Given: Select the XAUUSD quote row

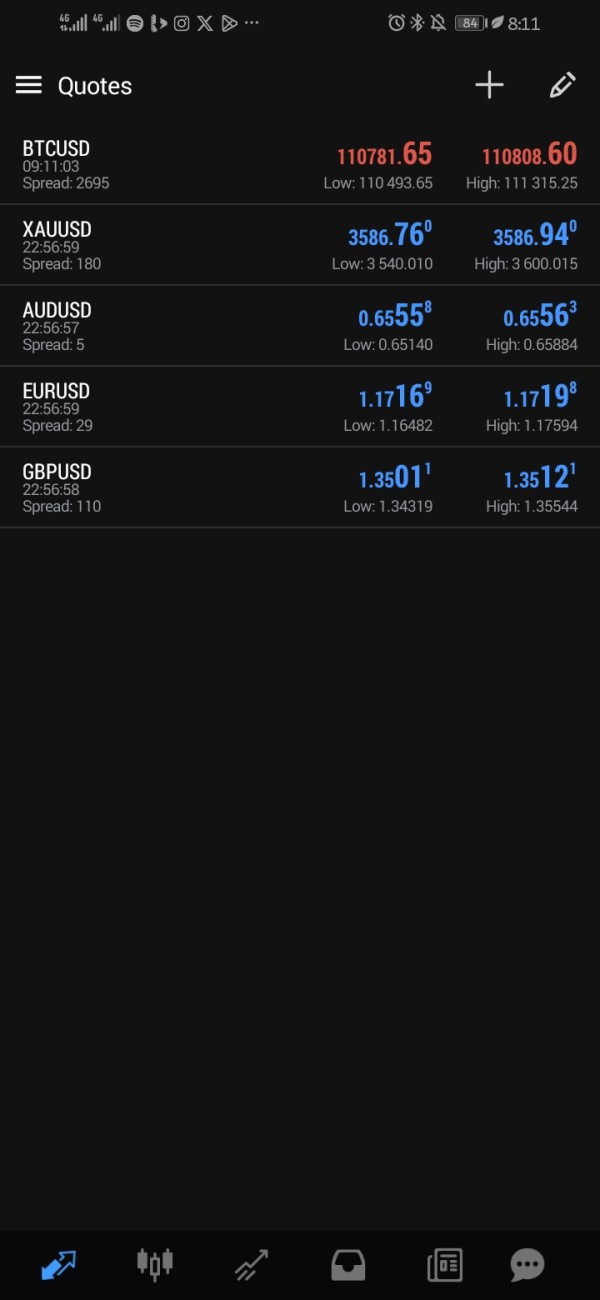Looking at the screenshot, I should pos(300,246).
